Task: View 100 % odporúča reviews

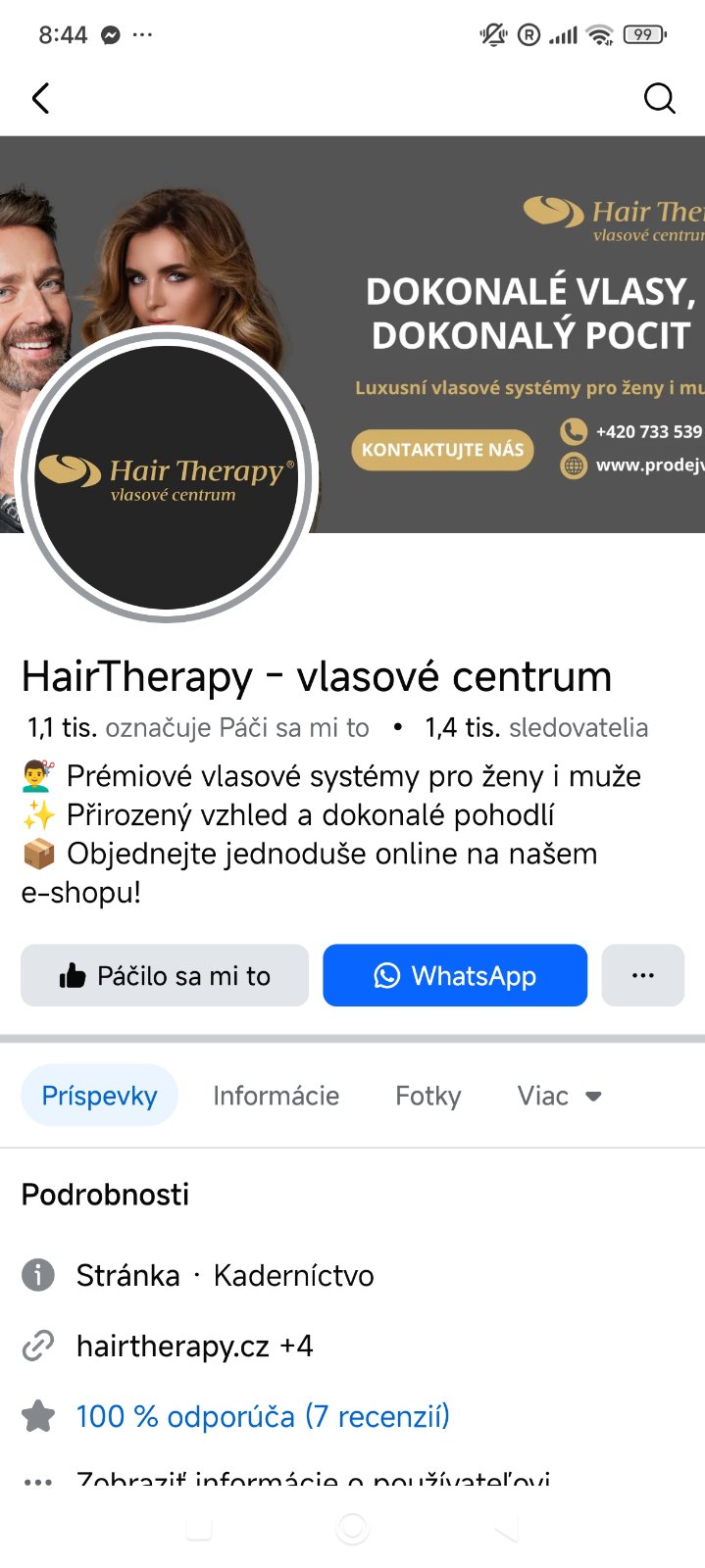Action: pyautogui.click(x=263, y=1416)
